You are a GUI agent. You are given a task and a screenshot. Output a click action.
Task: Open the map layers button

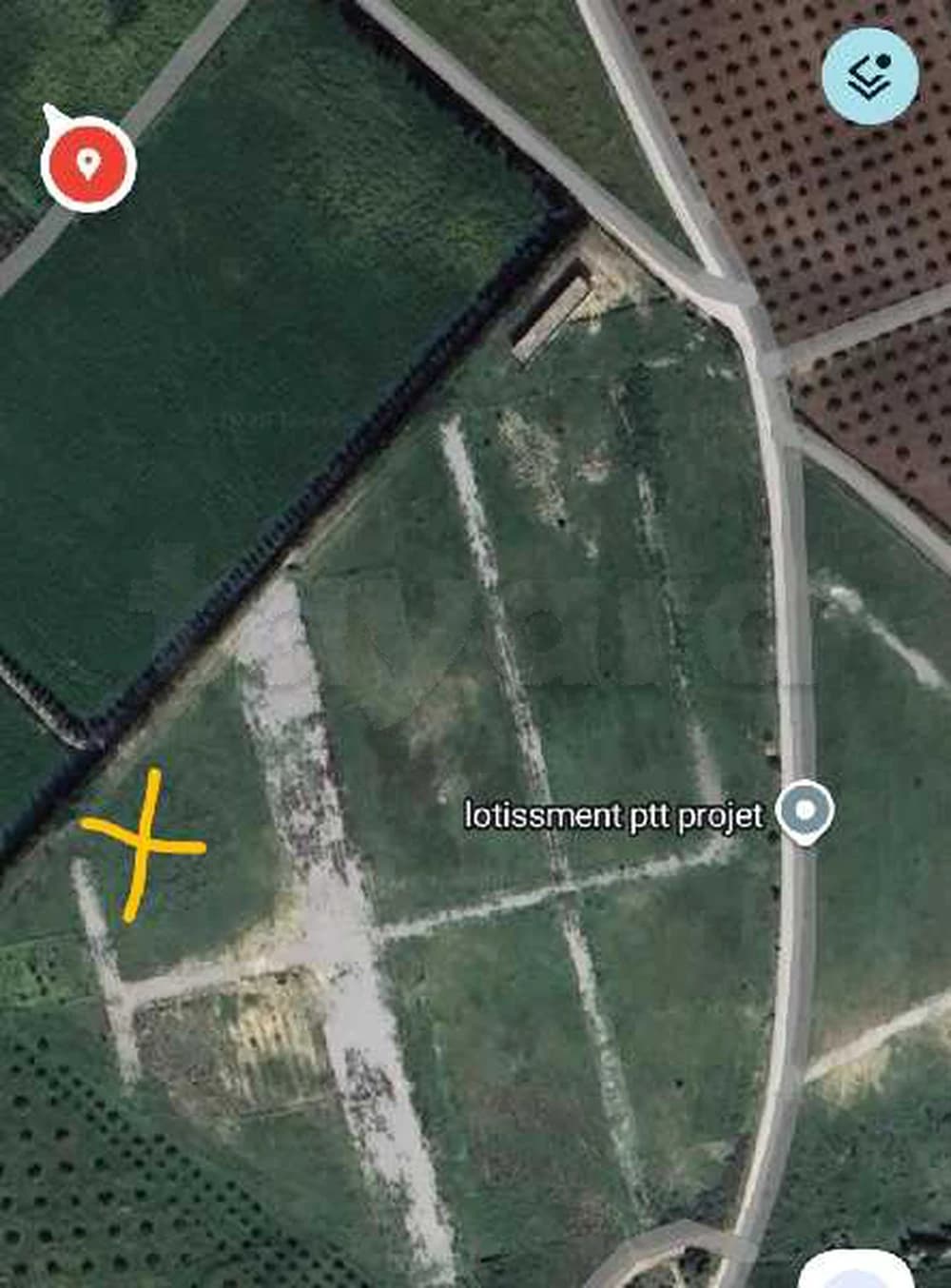[x=870, y=76]
